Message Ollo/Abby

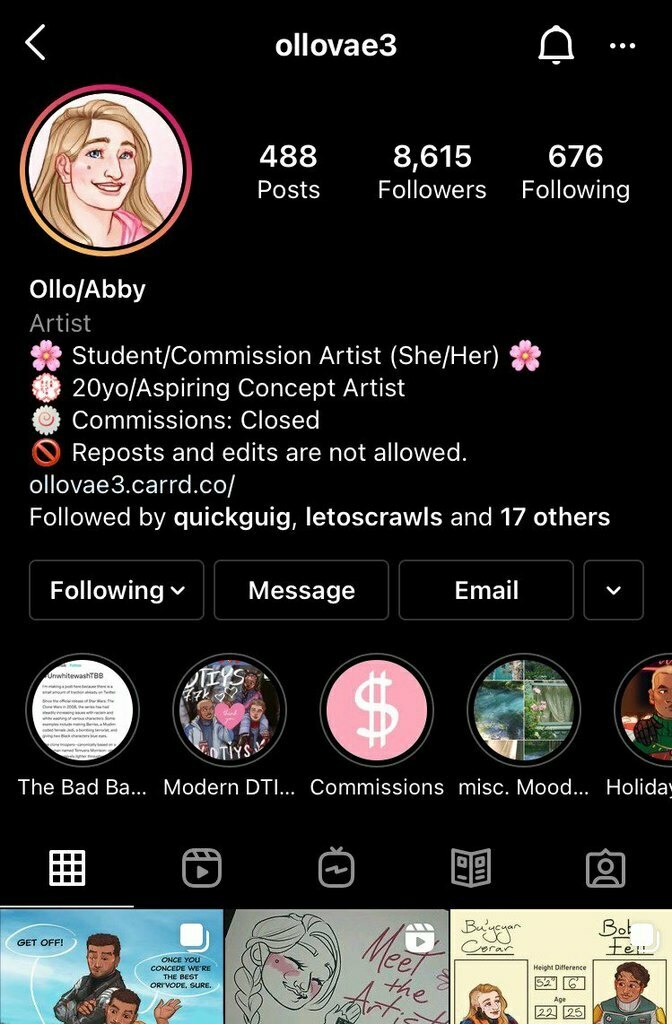[301, 590]
